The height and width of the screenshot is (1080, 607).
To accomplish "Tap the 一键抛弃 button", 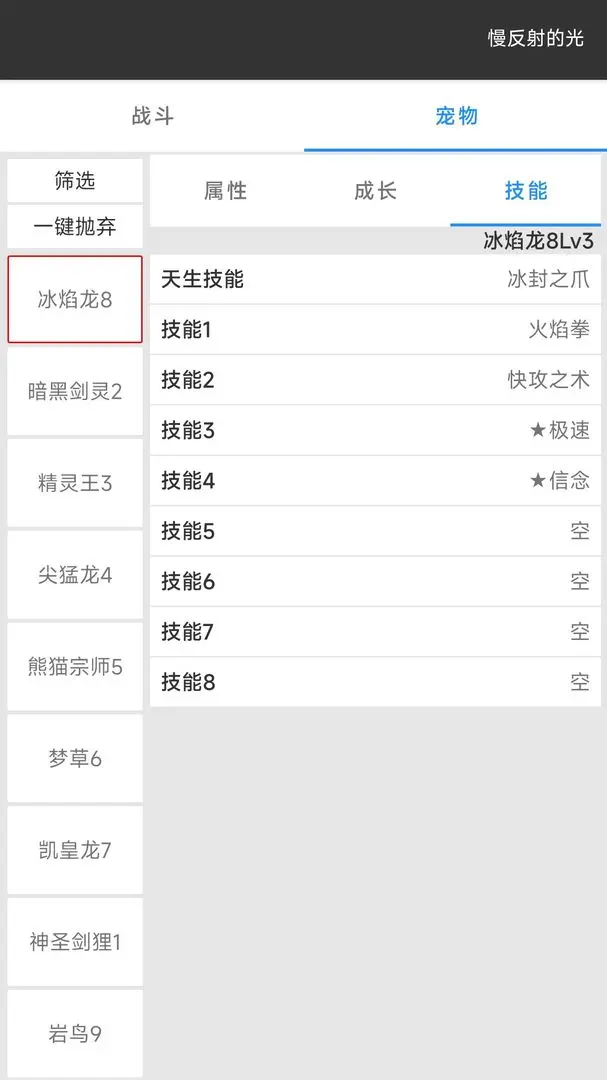I will 75,227.
